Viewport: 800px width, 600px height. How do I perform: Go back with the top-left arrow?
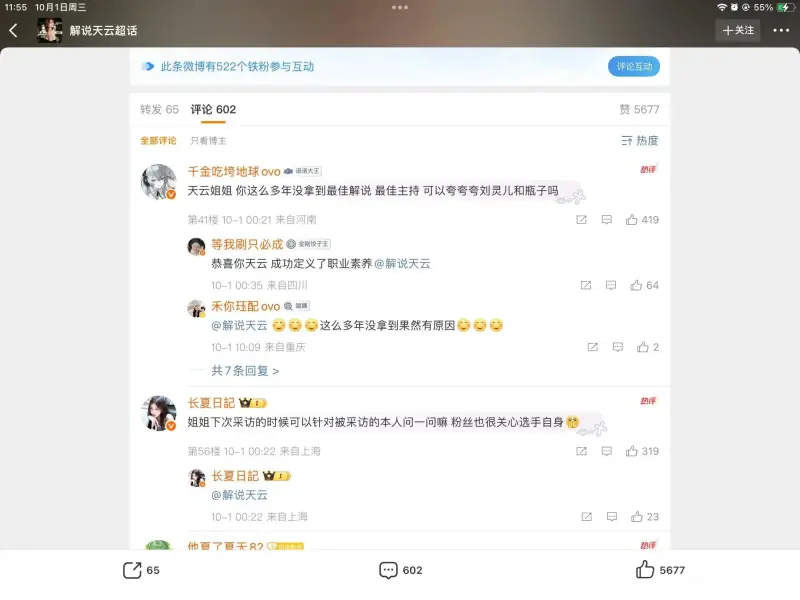click(13, 31)
